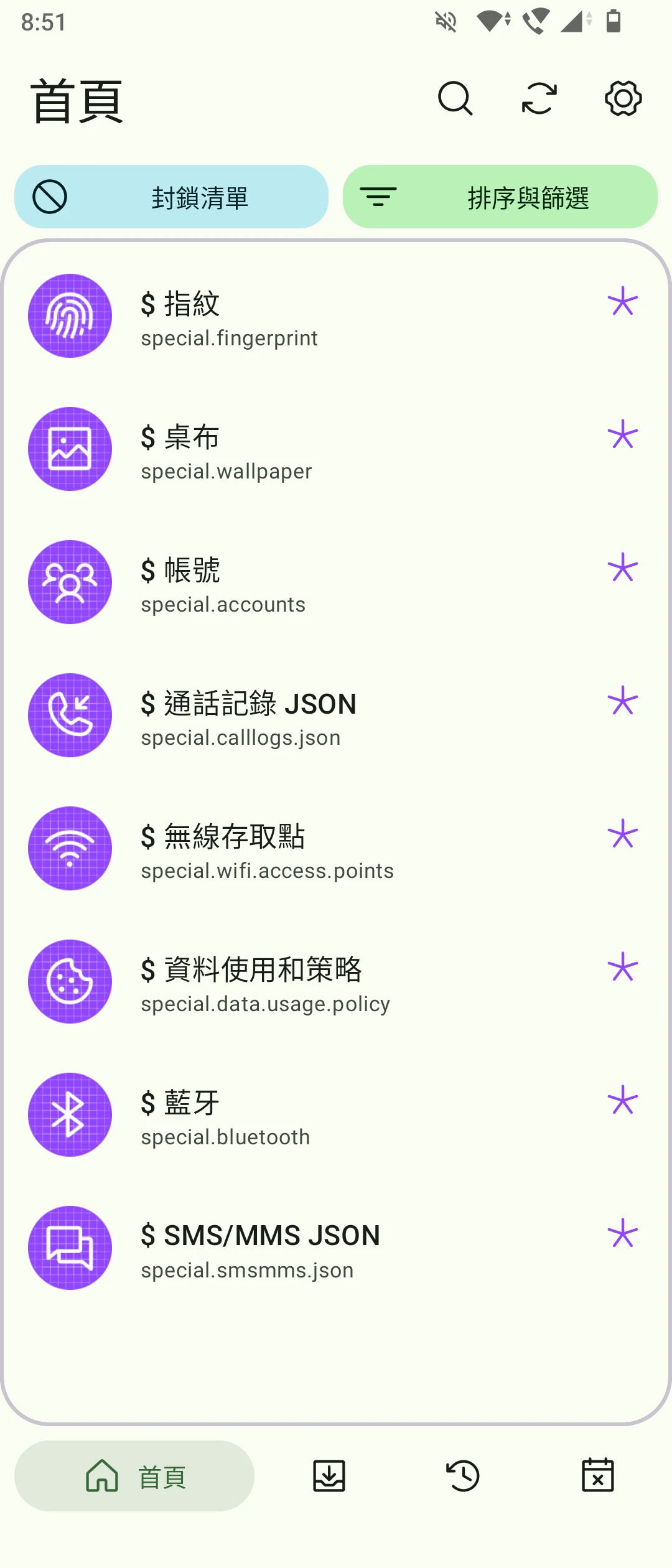
Task: Switch to the backup download tab
Action: point(329,1476)
